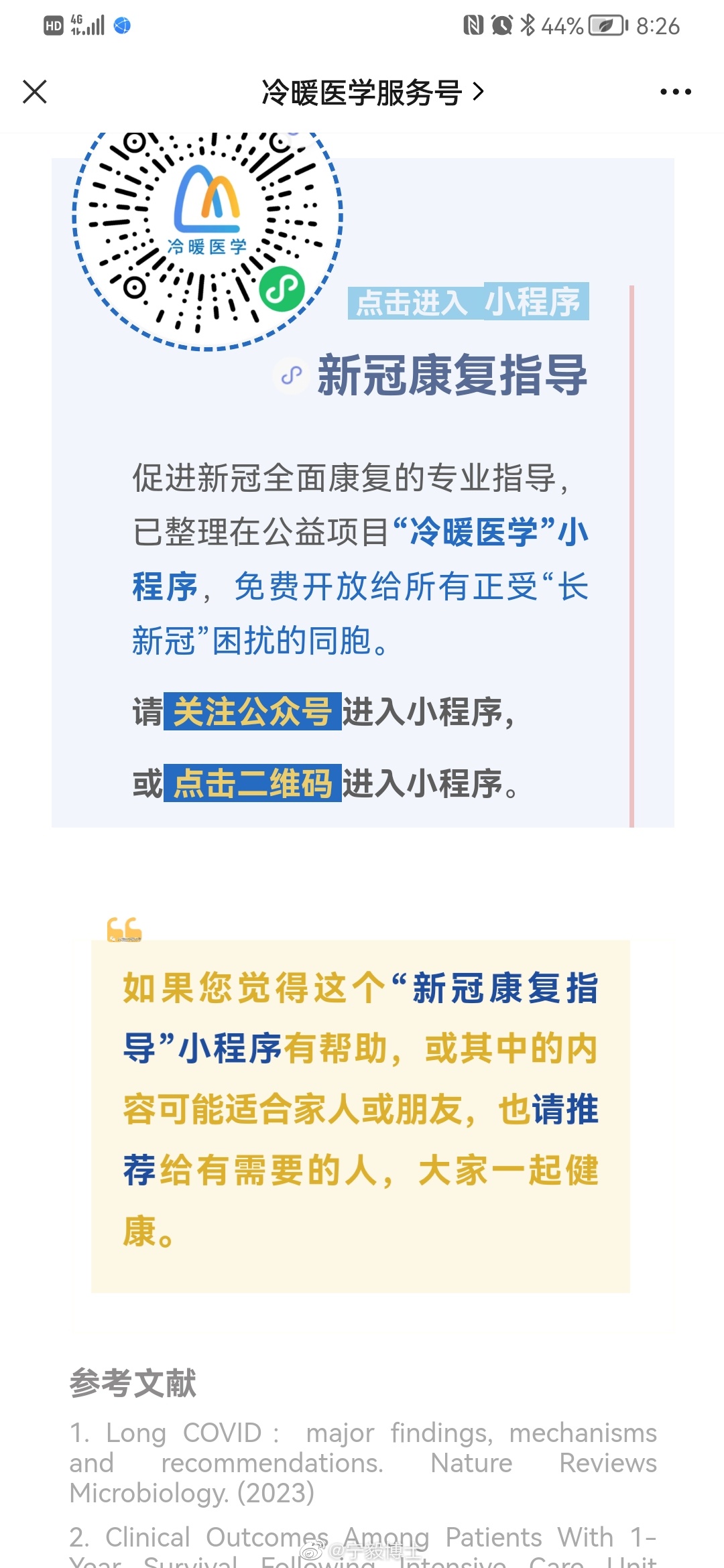Close the article page
This screenshot has width=724, height=1568.
coord(35,92)
